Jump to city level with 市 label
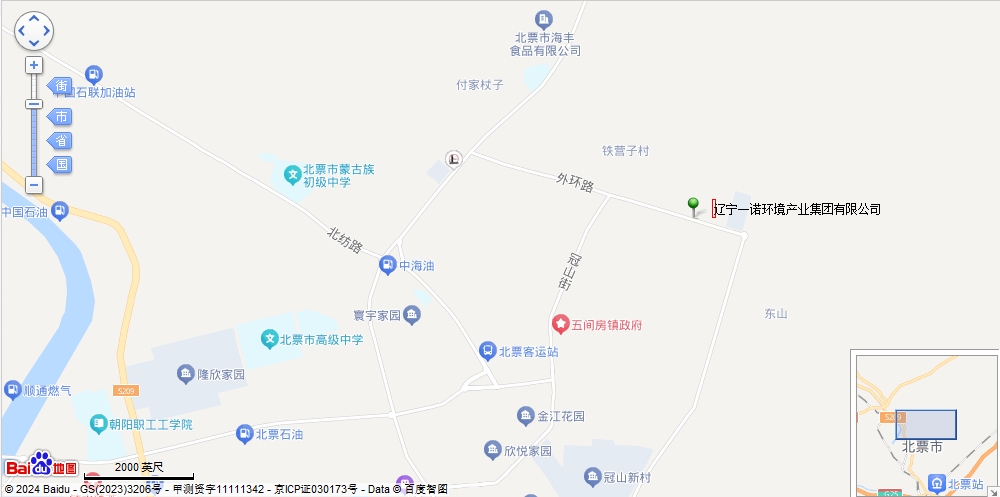This screenshot has height=497, width=1000. pos(62,116)
